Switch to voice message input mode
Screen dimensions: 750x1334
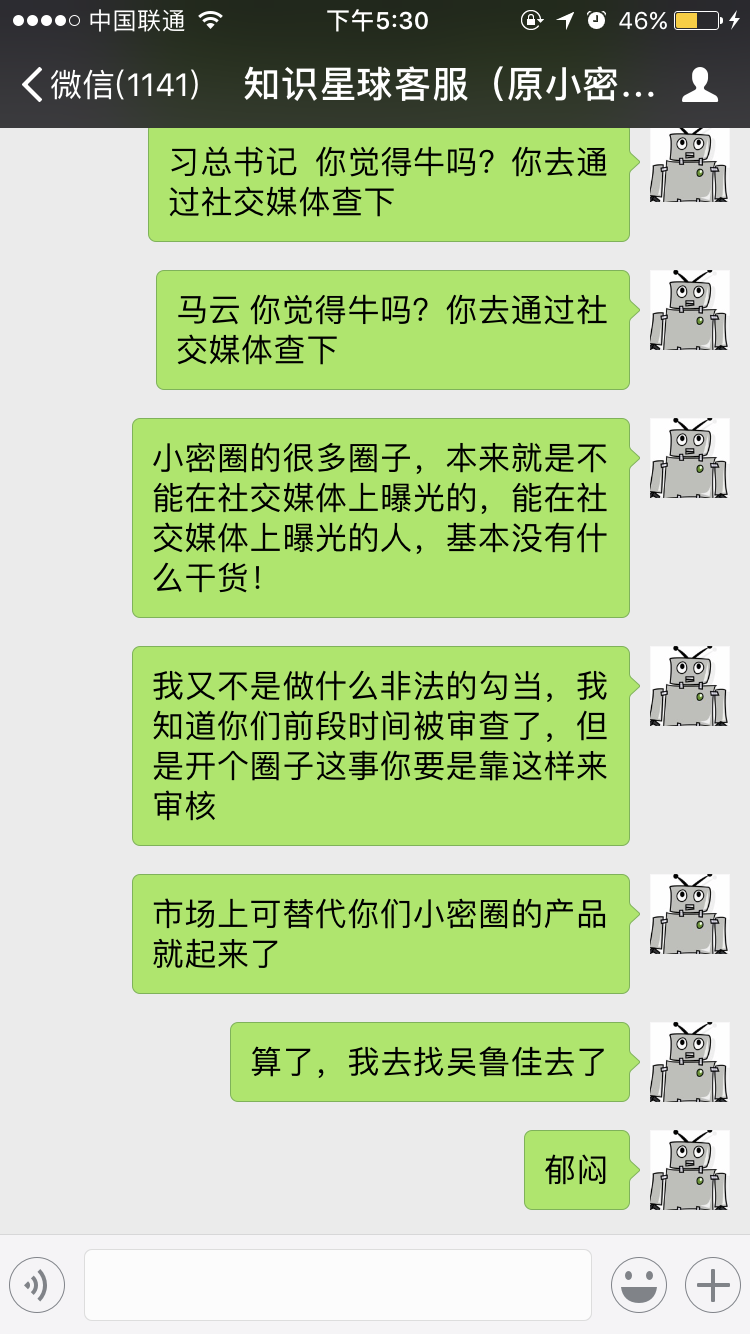38,1285
